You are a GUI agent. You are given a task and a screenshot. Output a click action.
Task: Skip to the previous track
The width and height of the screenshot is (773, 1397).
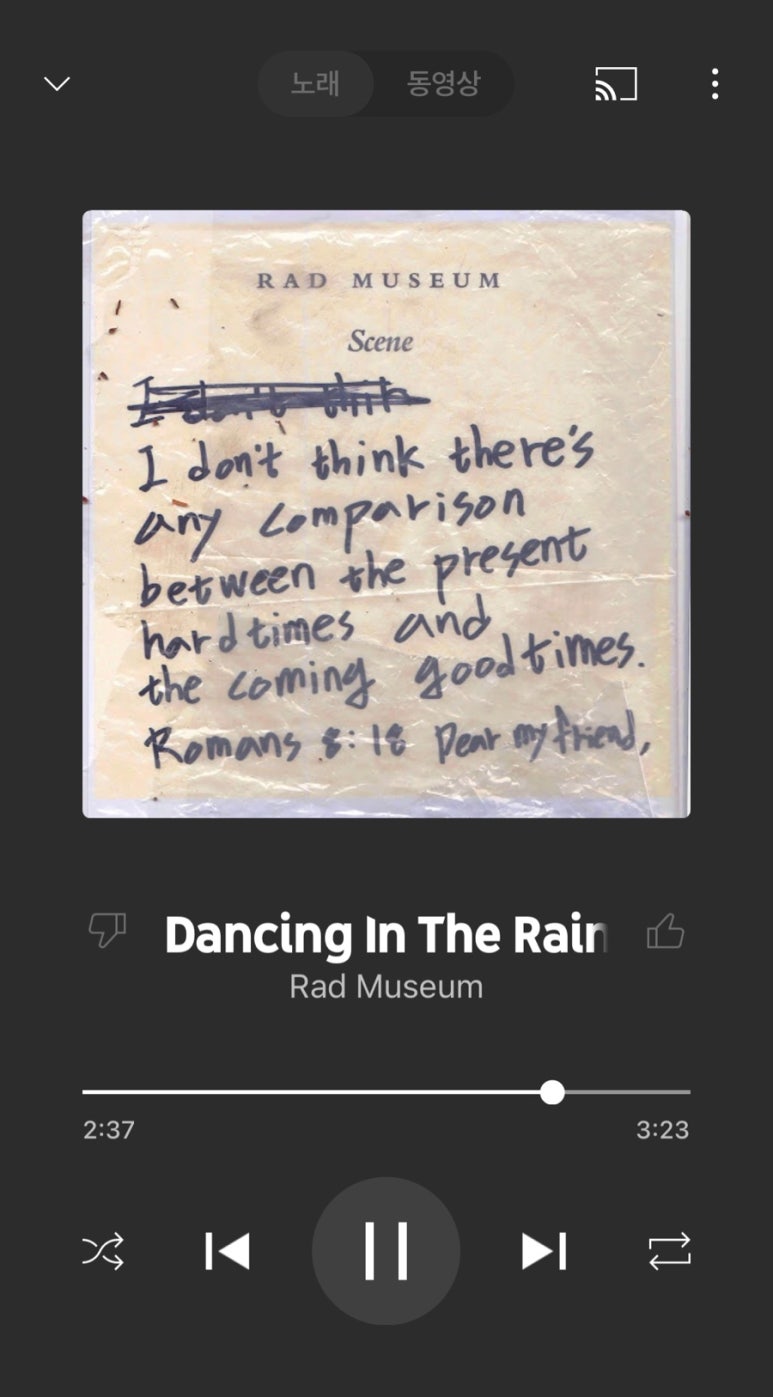point(227,1251)
